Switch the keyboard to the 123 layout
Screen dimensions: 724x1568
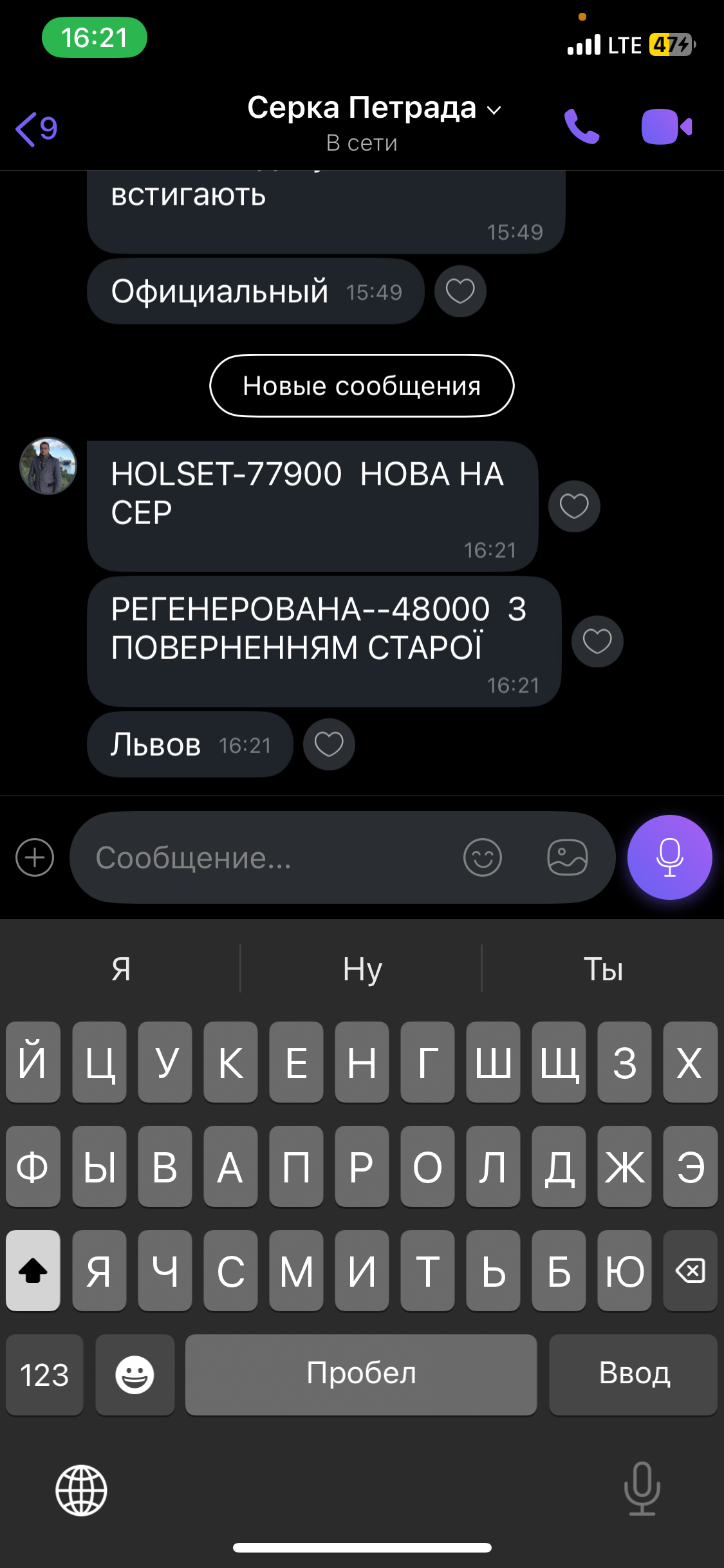[44, 1374]
